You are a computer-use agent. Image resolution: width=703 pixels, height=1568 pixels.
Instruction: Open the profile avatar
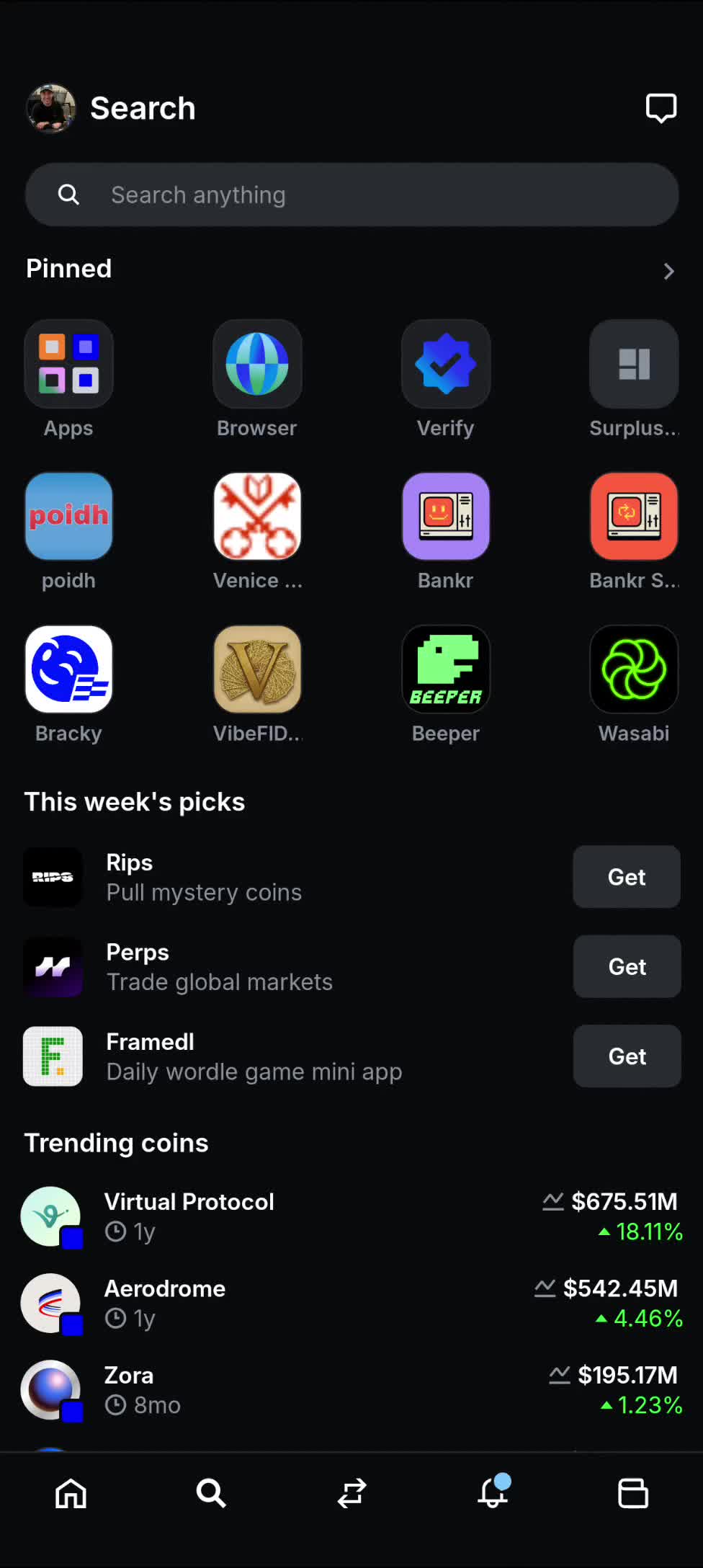tap(51, 109)
